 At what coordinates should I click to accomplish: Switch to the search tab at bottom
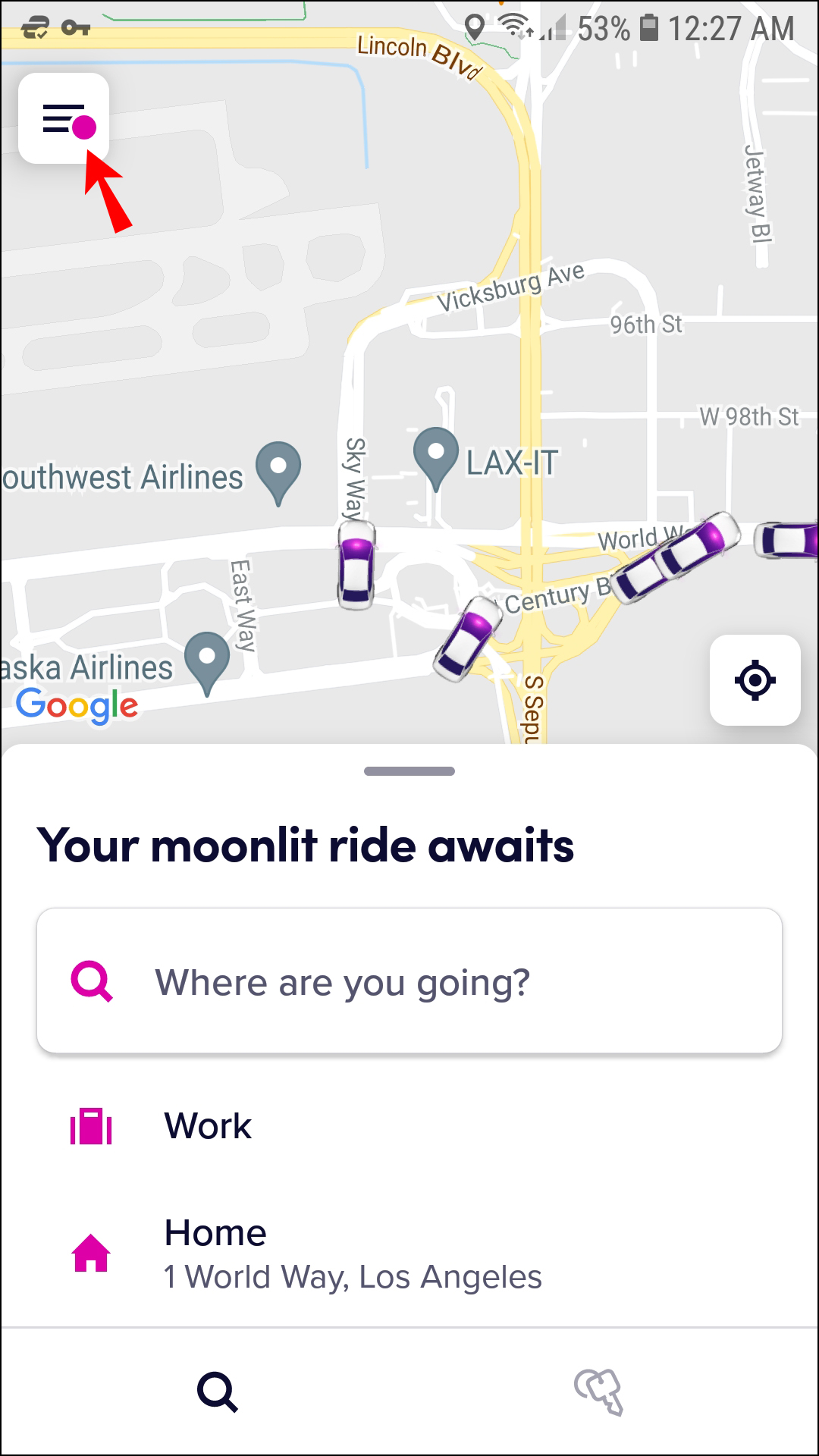coord(218,1392)
